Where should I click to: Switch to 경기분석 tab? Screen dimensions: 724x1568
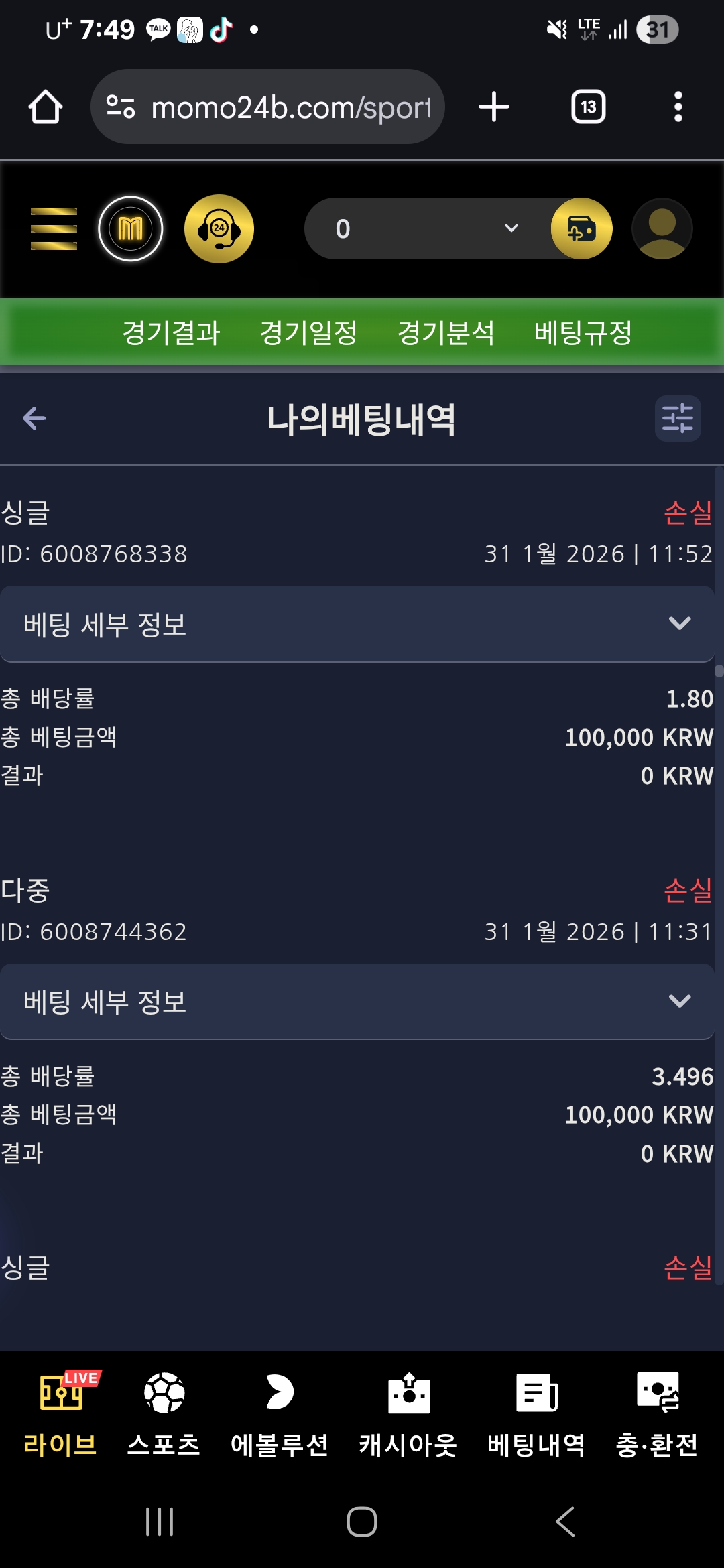click(446, 332)
